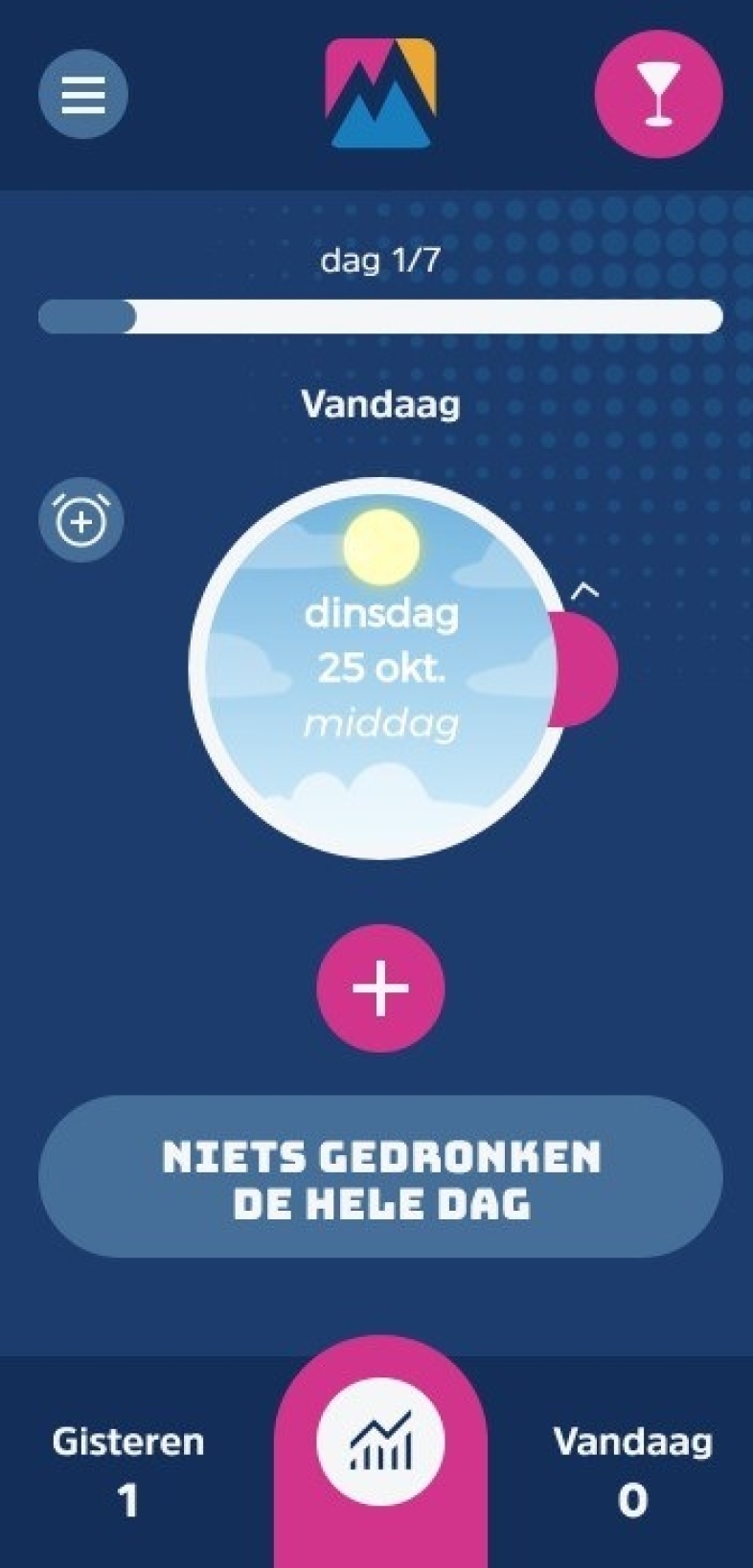Screen dimensions: 753x1568
Task: Select Niets gedronken de hele dag
Action: [x=380, y=1177]
